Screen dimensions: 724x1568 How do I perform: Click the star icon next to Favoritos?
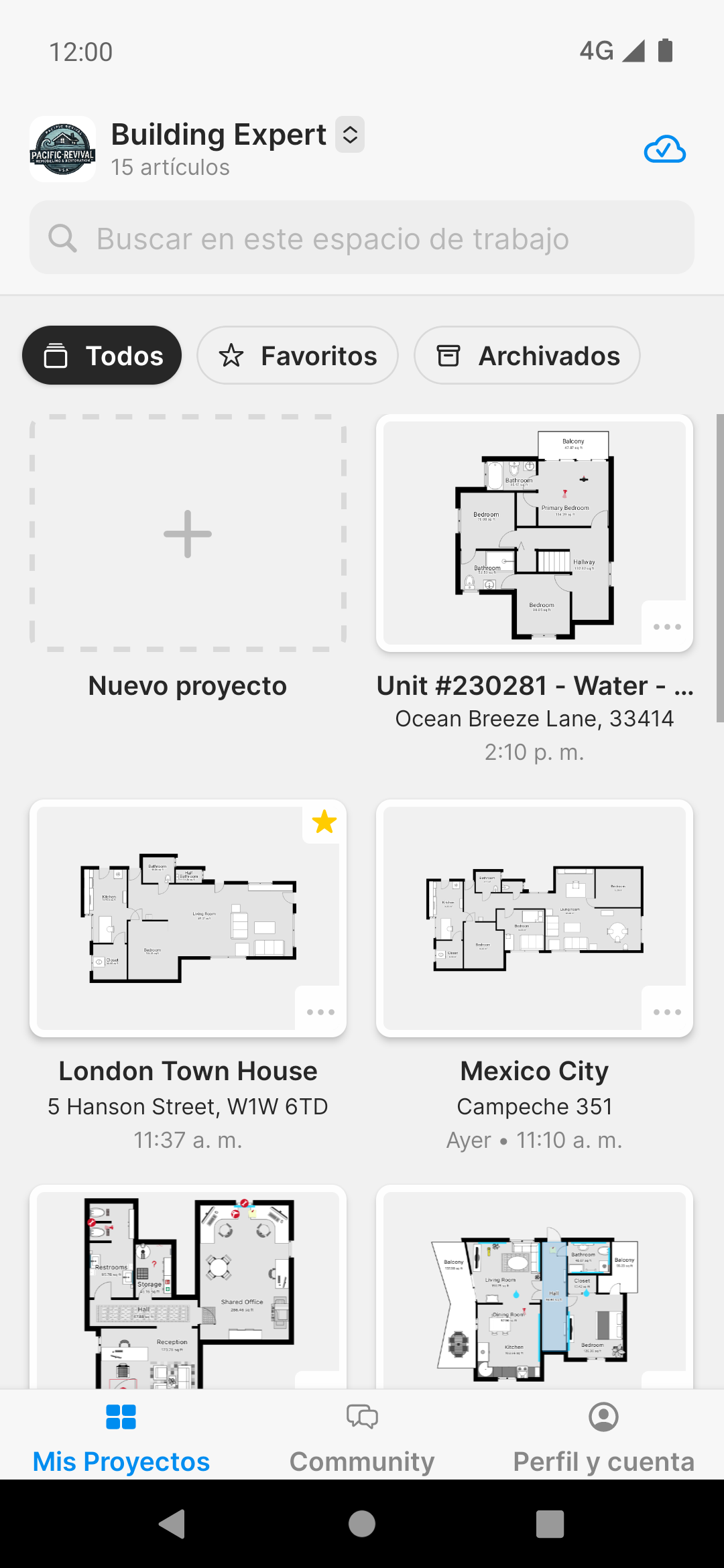pos(231,356)
